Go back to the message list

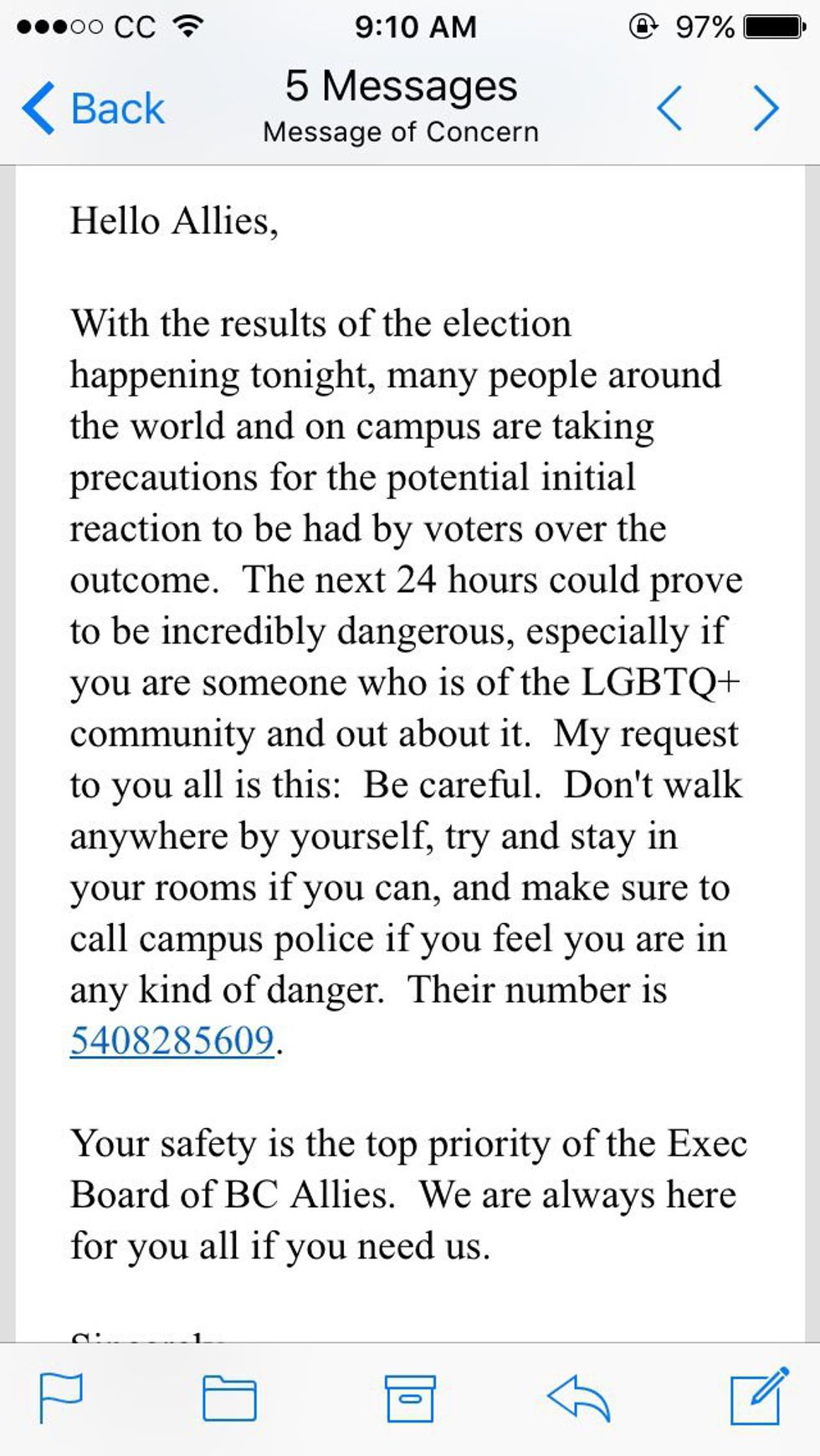coord(94,109)
